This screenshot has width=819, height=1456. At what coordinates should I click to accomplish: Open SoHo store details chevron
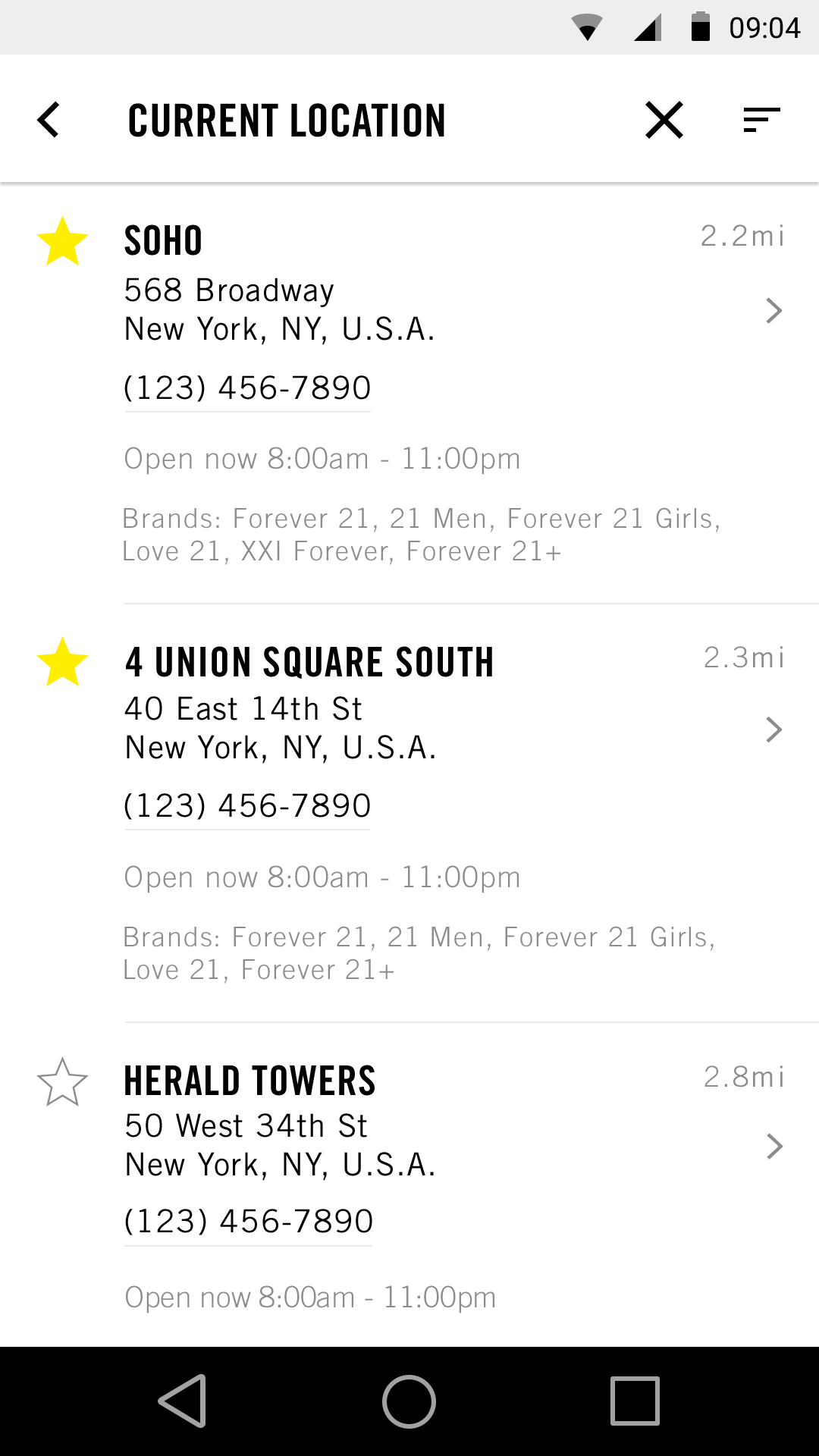773,310
